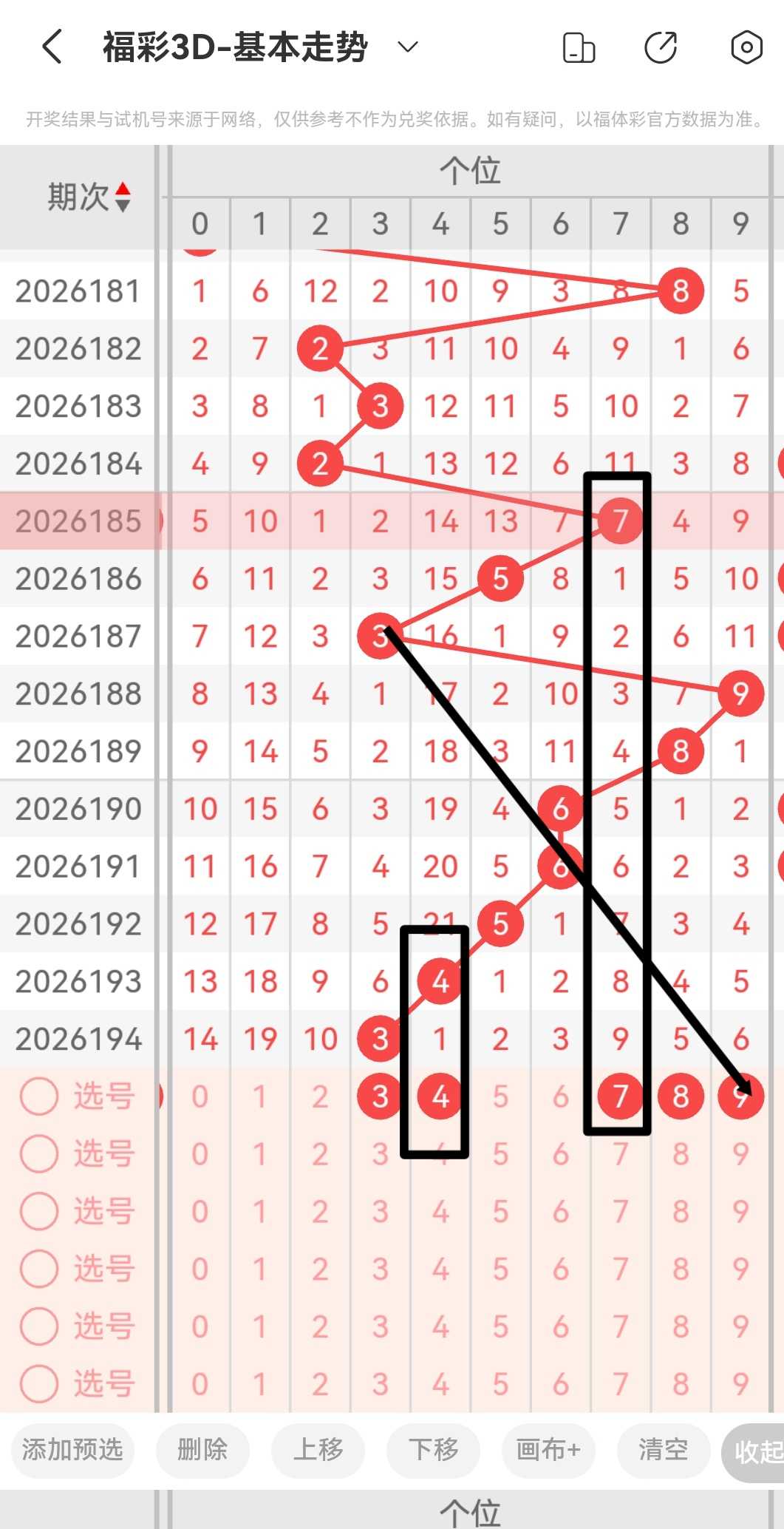
Task: Deselect digit 7 in first 选号 row
Action: [621, 1096]
